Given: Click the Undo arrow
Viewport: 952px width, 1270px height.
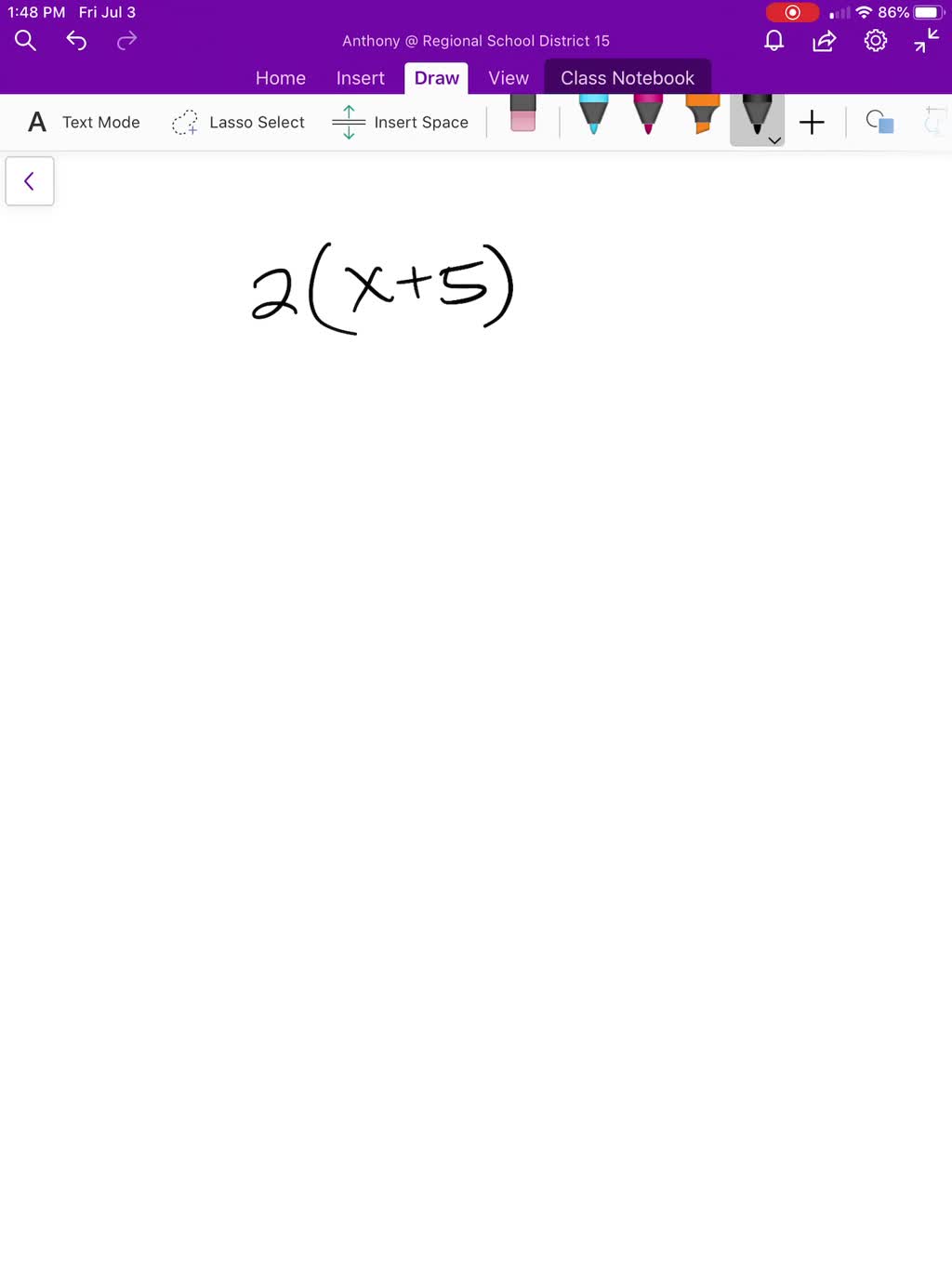Looking at the screenshot, I should pyautogui.click(x=76, y=40).
